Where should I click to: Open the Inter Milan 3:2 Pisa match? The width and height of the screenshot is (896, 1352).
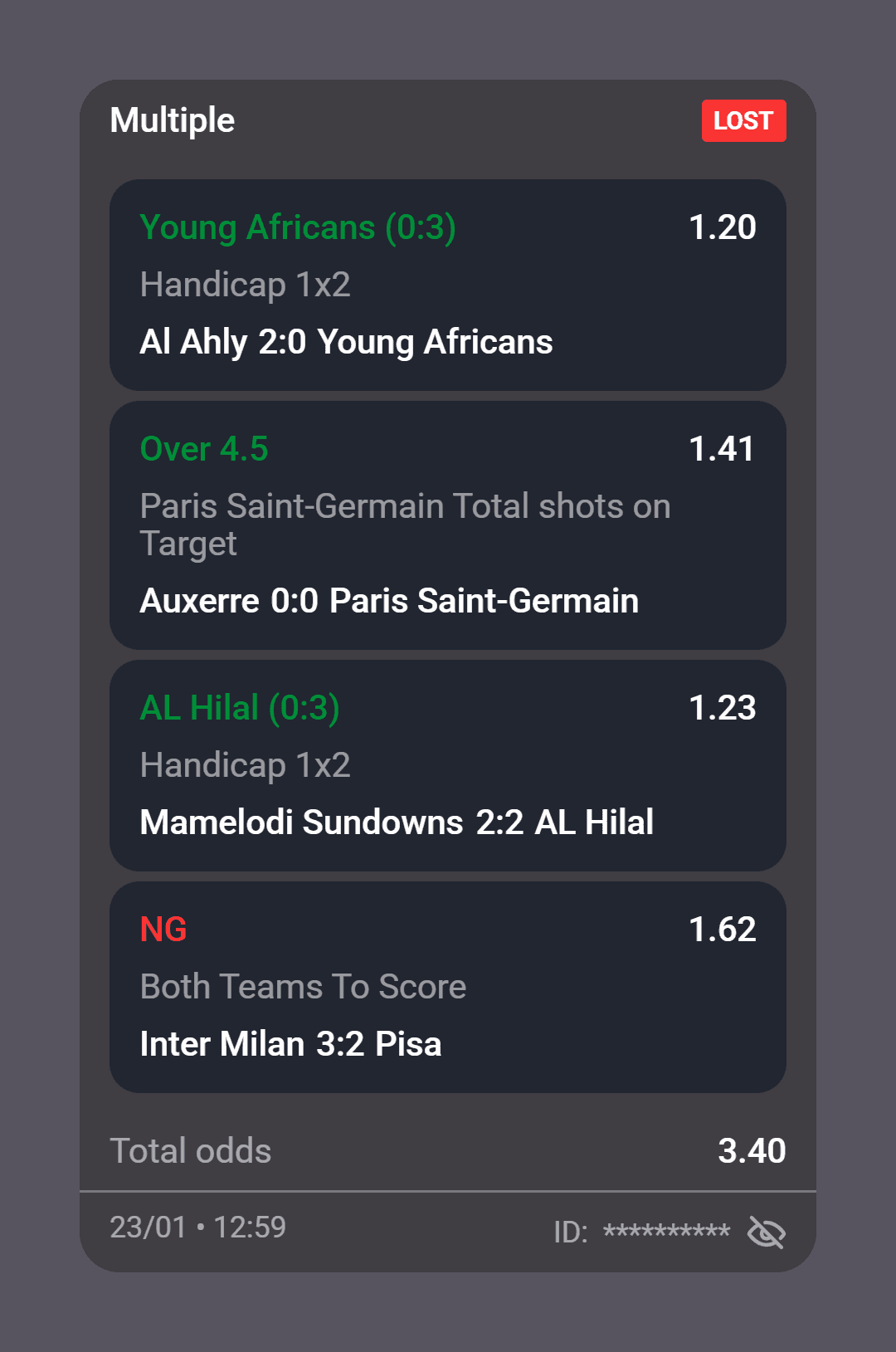[290, 1043]
